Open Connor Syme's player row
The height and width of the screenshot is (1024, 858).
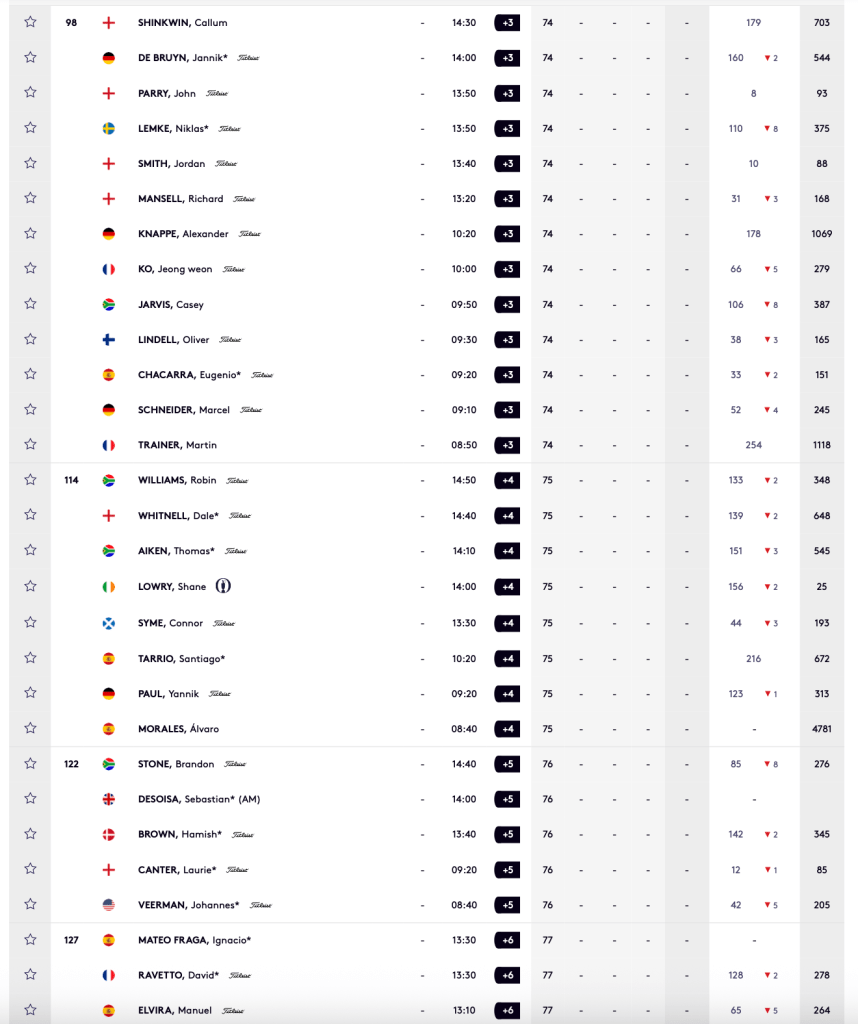pos(170,623)
